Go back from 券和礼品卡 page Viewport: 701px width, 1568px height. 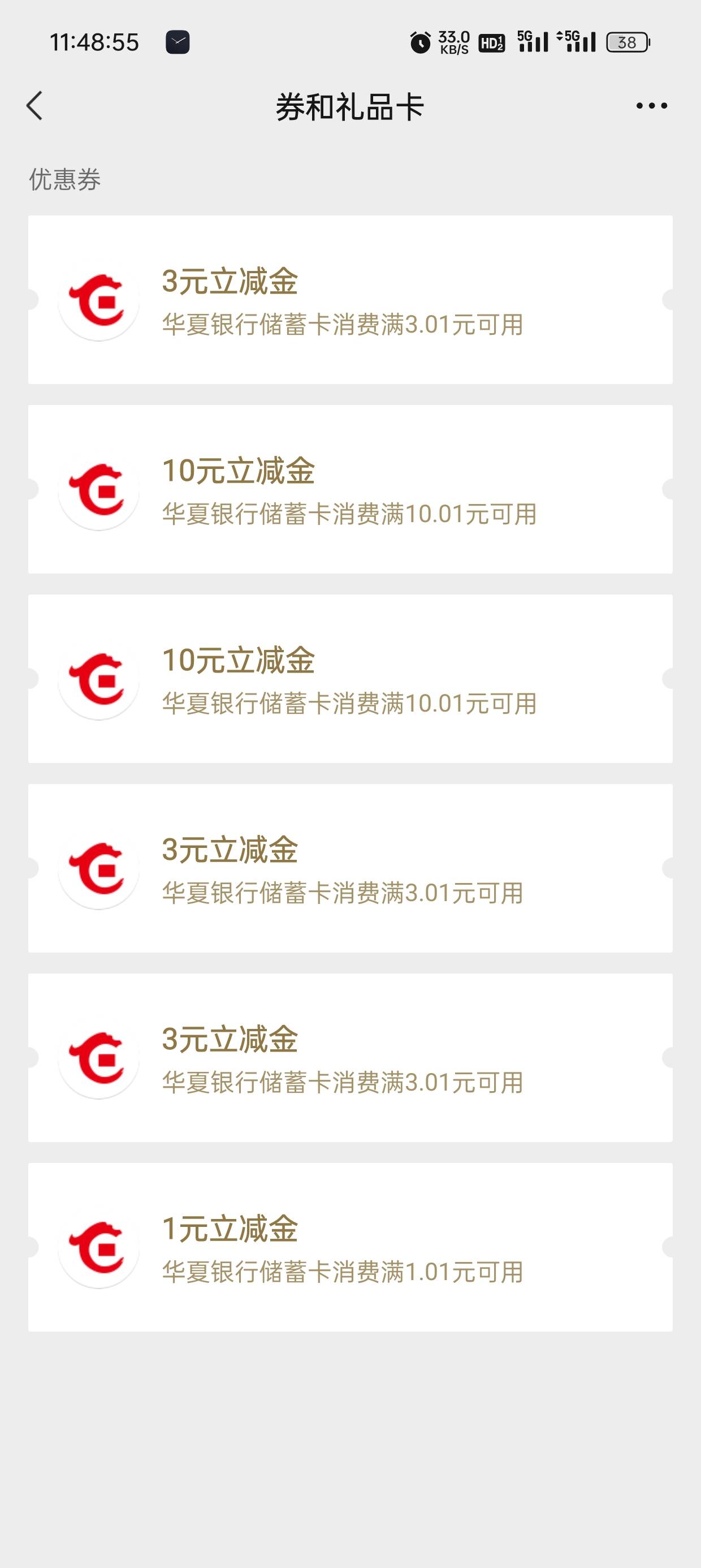tap(34, 106)
